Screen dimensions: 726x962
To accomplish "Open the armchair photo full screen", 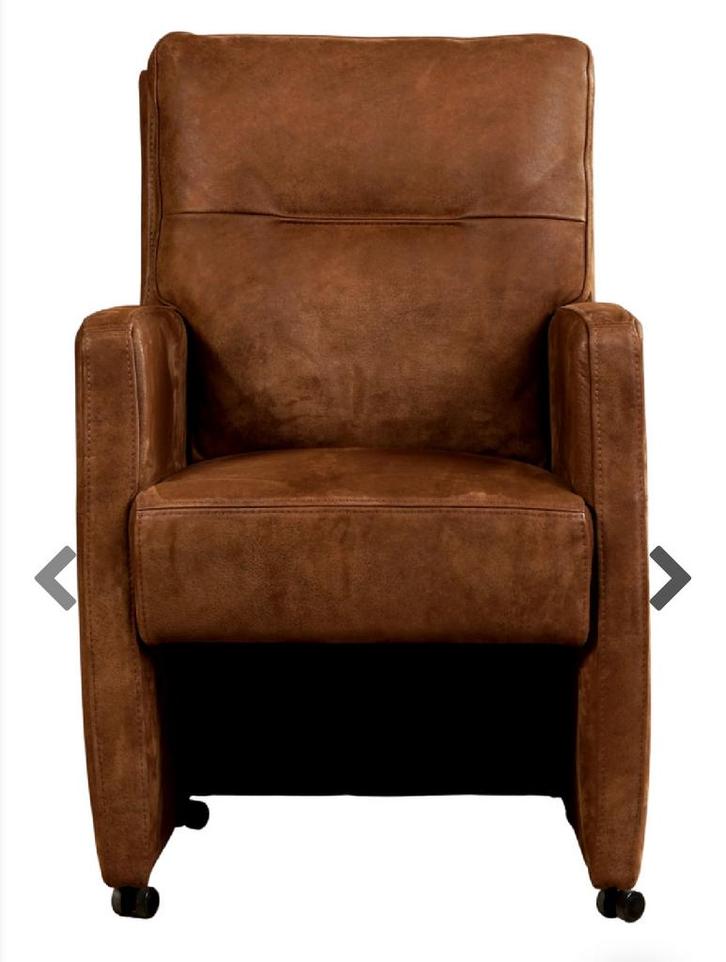I will 363,400.
